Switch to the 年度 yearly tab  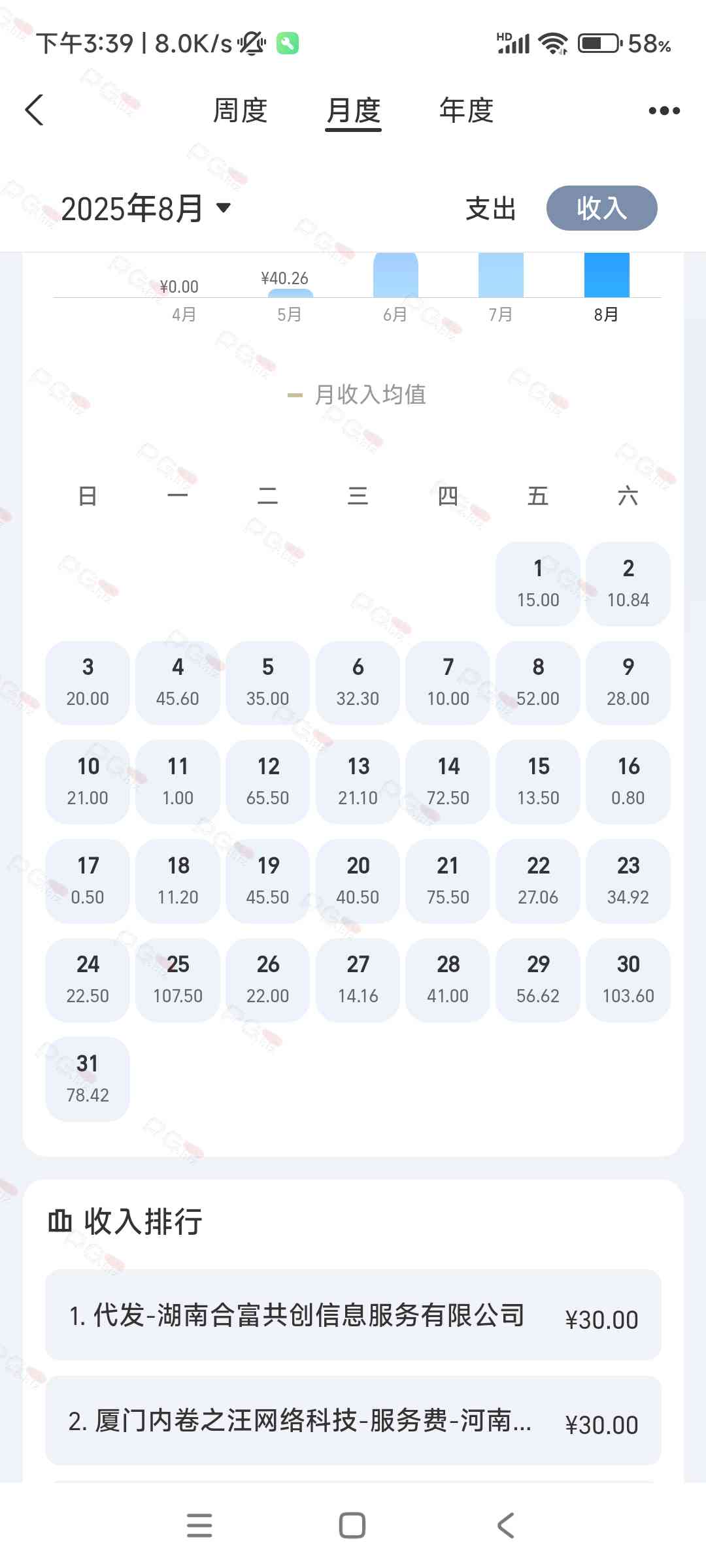466,110
